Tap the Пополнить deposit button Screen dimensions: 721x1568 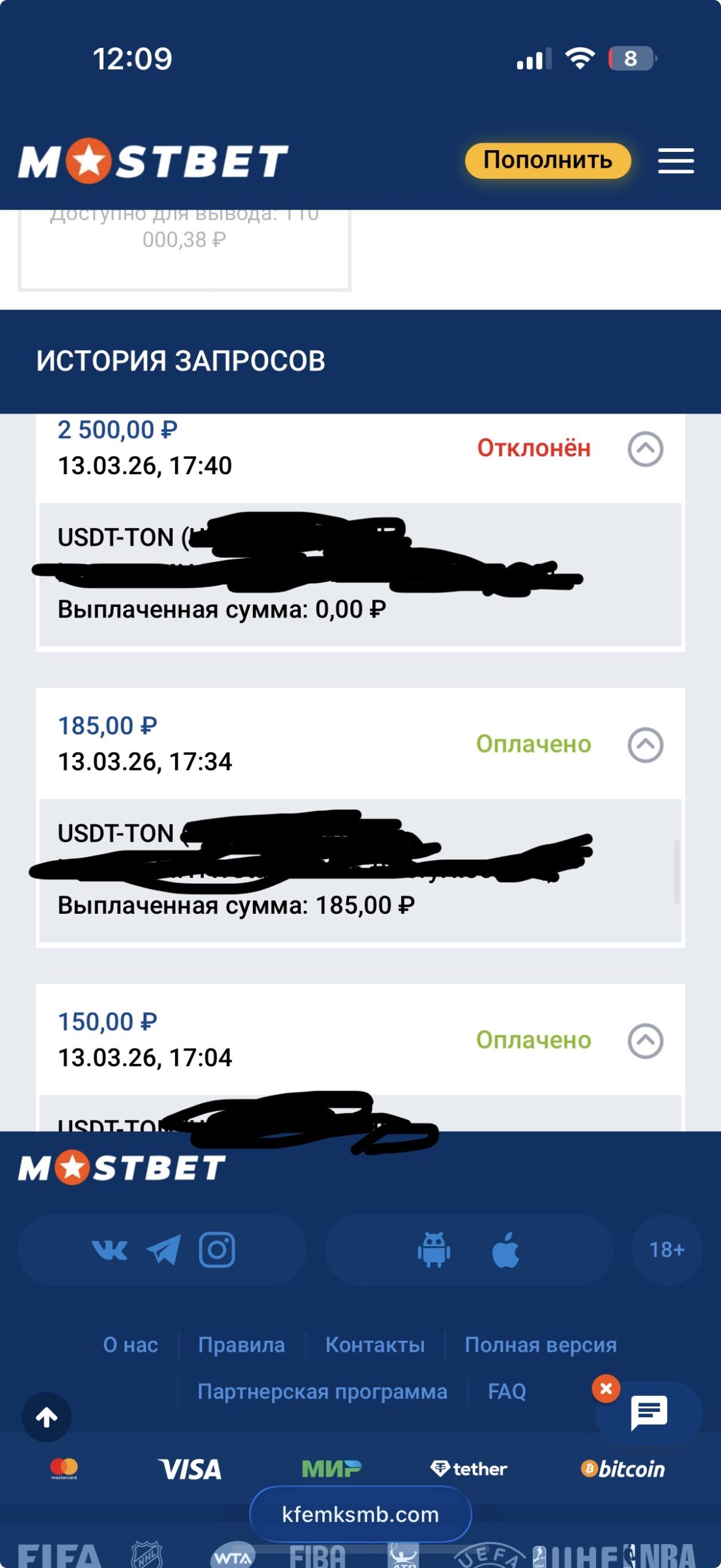coord(548,160)
